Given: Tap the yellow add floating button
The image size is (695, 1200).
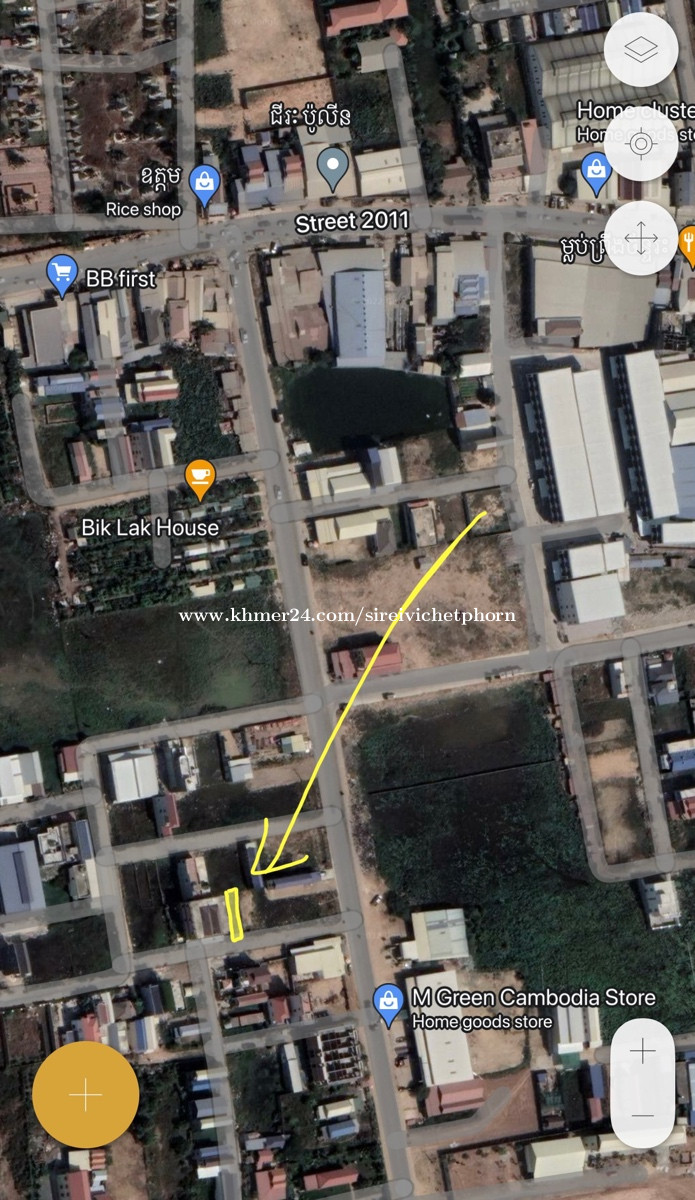Looking at the screenshot, I should [86, 1095].
